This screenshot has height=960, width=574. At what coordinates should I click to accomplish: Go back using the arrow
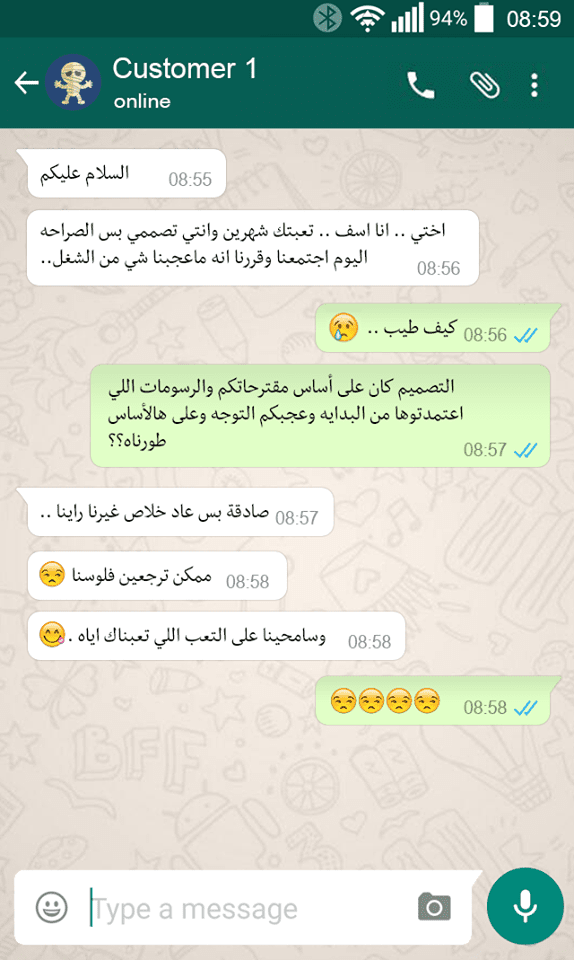coord(27,83)
